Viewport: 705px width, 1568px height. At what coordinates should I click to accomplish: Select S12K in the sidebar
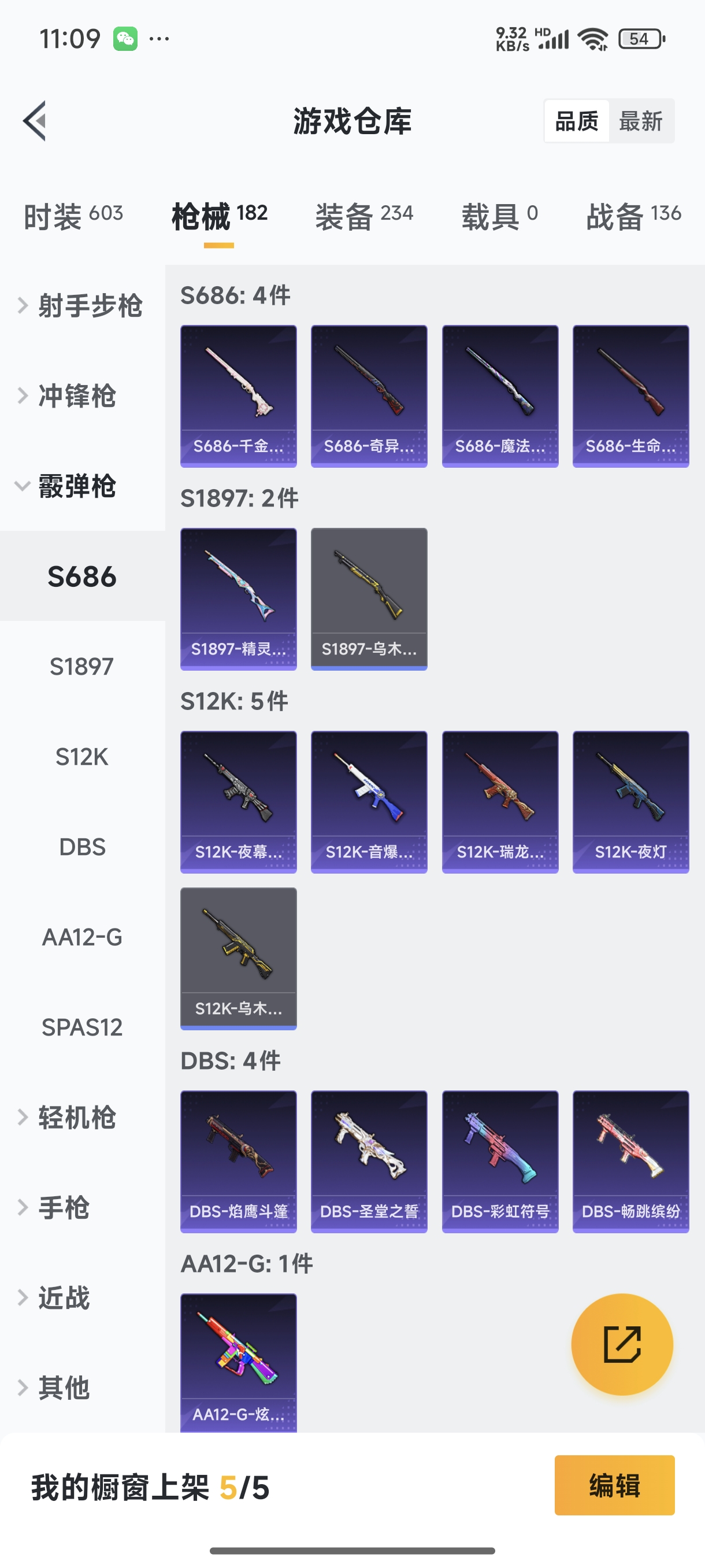(82, 757)
